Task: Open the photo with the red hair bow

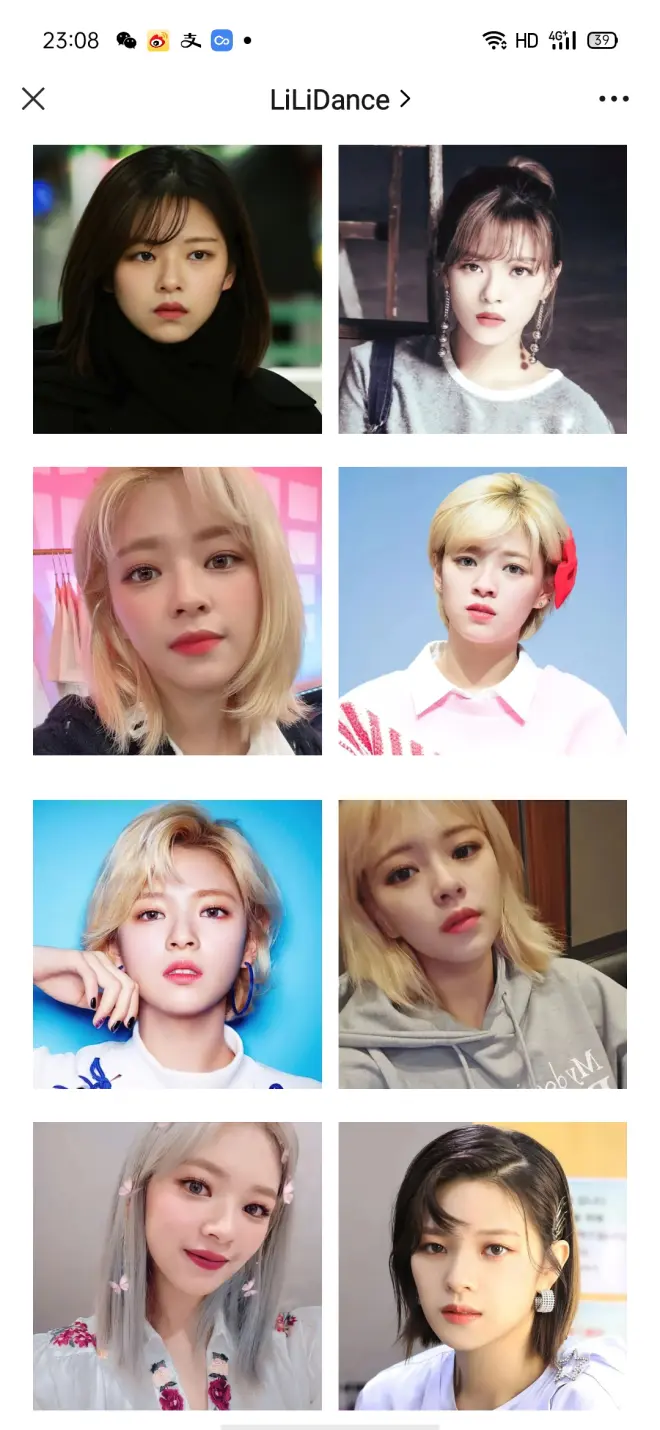Action: click(x=482, y=611)
